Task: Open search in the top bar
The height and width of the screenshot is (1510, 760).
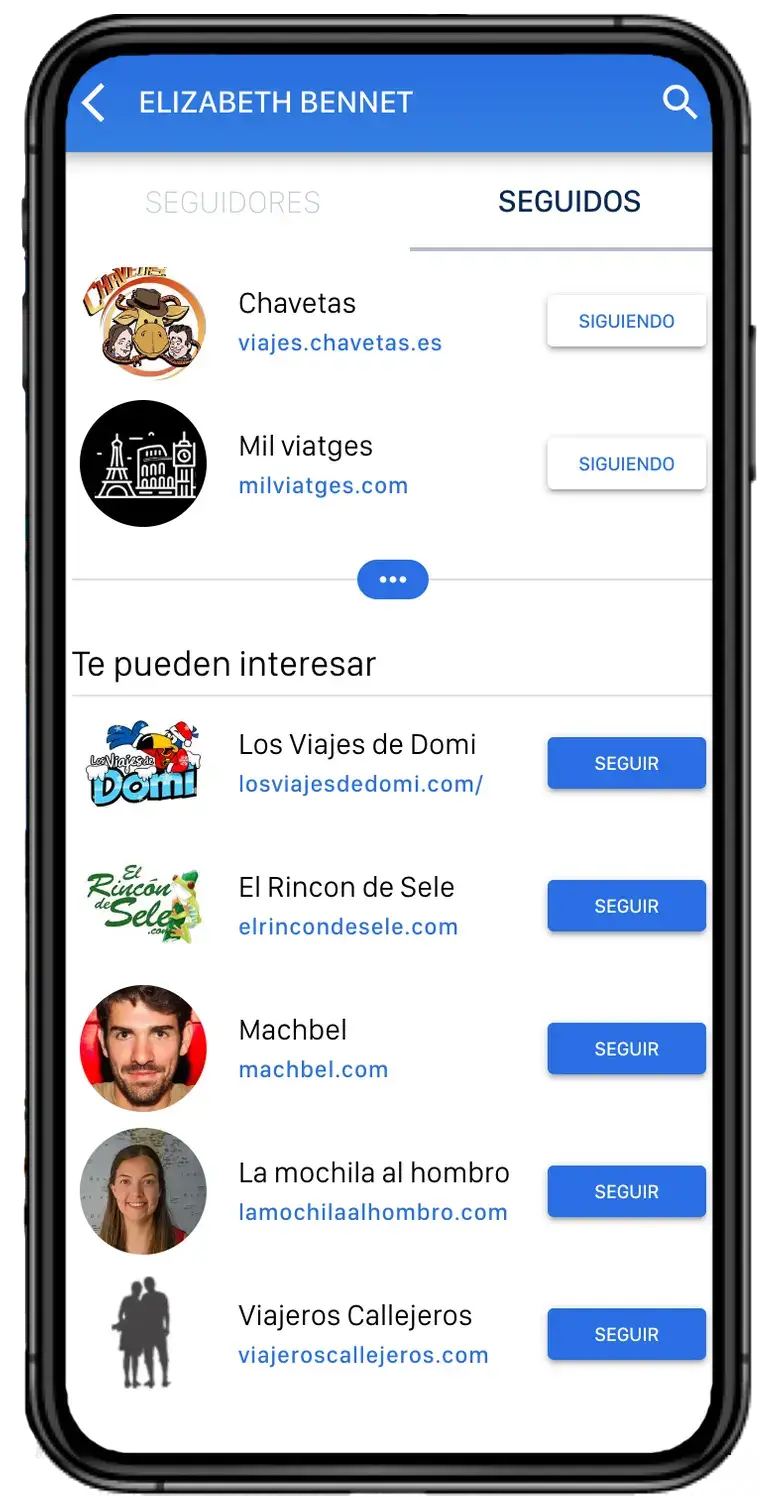Action: point(679,102)
